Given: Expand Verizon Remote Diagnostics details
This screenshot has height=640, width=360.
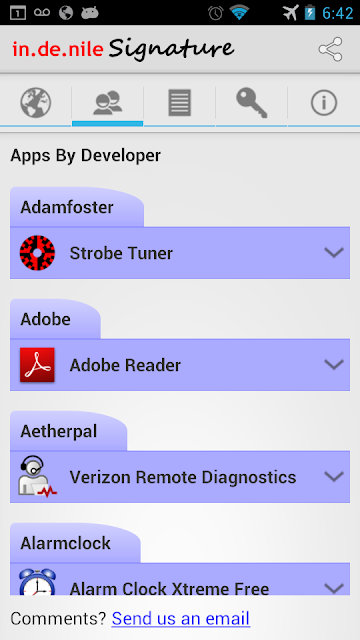Looking at the screenshot, I should (180, 477).
